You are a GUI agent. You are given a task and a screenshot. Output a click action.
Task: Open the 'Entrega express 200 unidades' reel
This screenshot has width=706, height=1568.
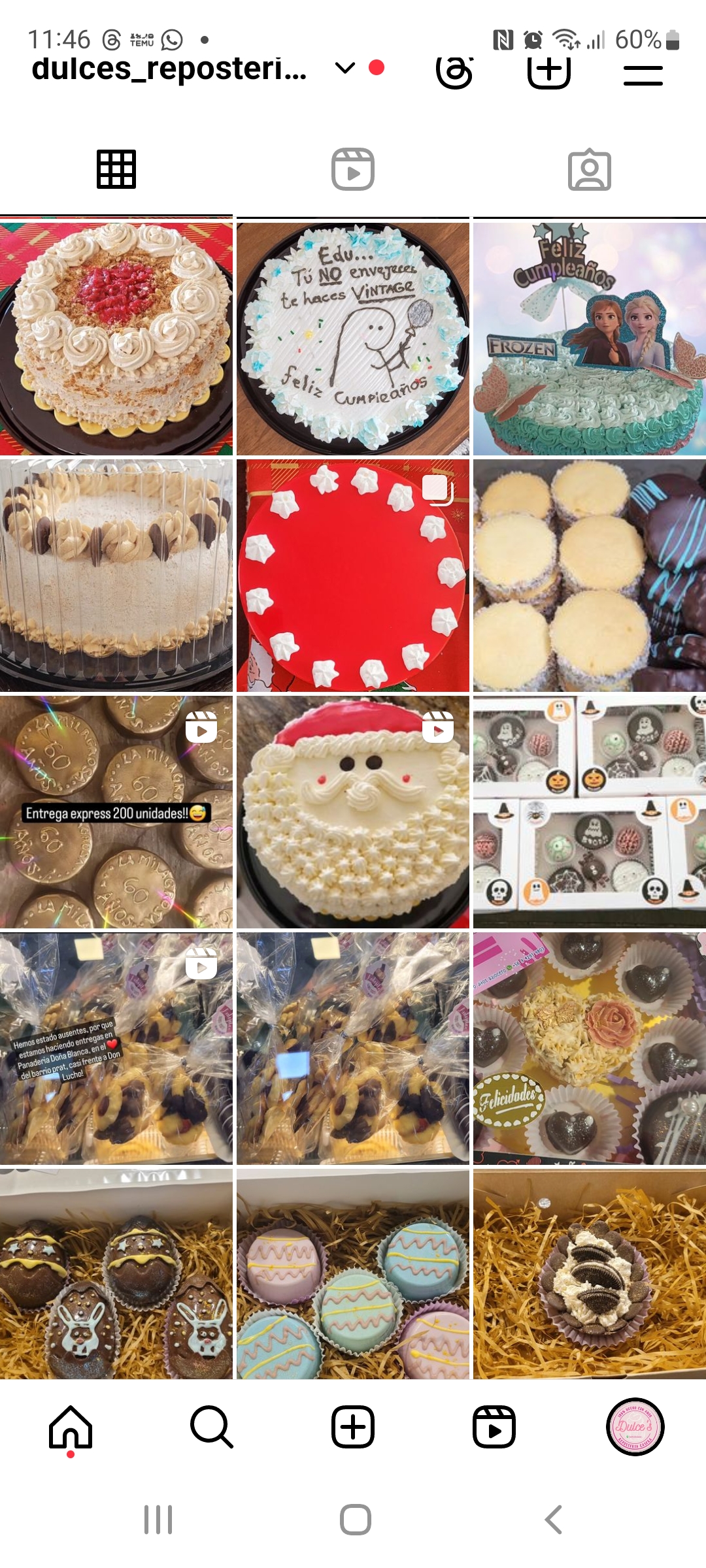pyautogui.click(x=116, y=811)
